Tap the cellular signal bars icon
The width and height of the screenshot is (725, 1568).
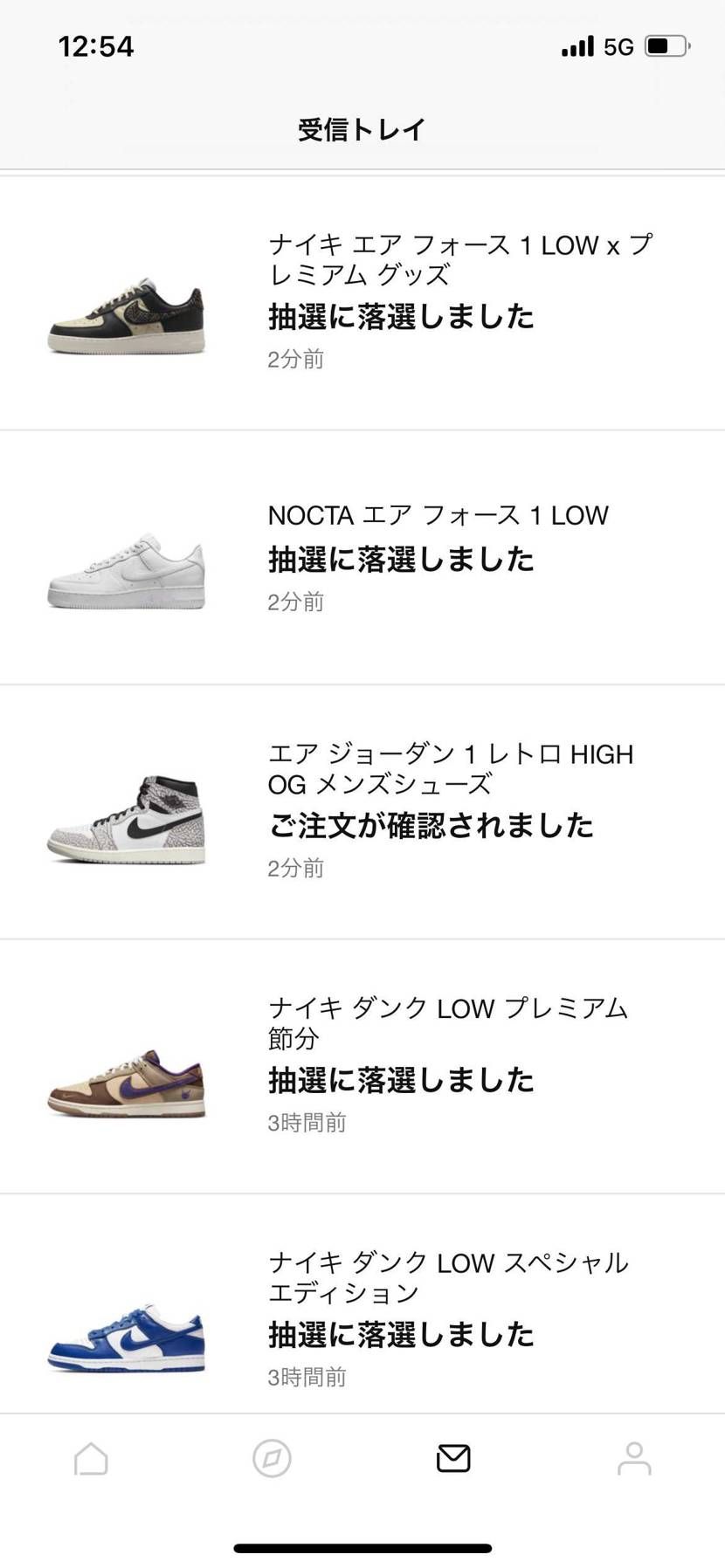coord(578,46)
